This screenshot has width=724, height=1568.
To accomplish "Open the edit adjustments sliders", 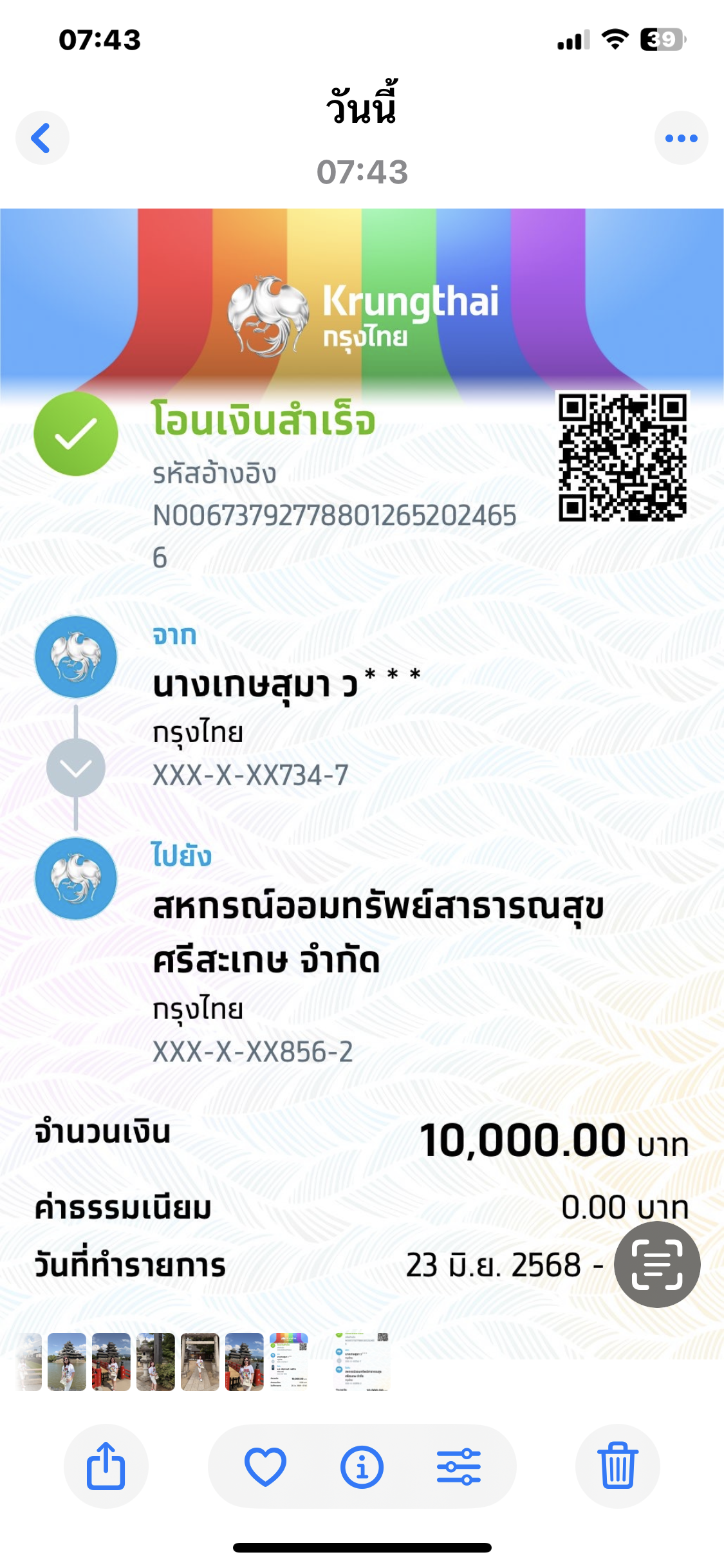I will tap(458, 1466).
